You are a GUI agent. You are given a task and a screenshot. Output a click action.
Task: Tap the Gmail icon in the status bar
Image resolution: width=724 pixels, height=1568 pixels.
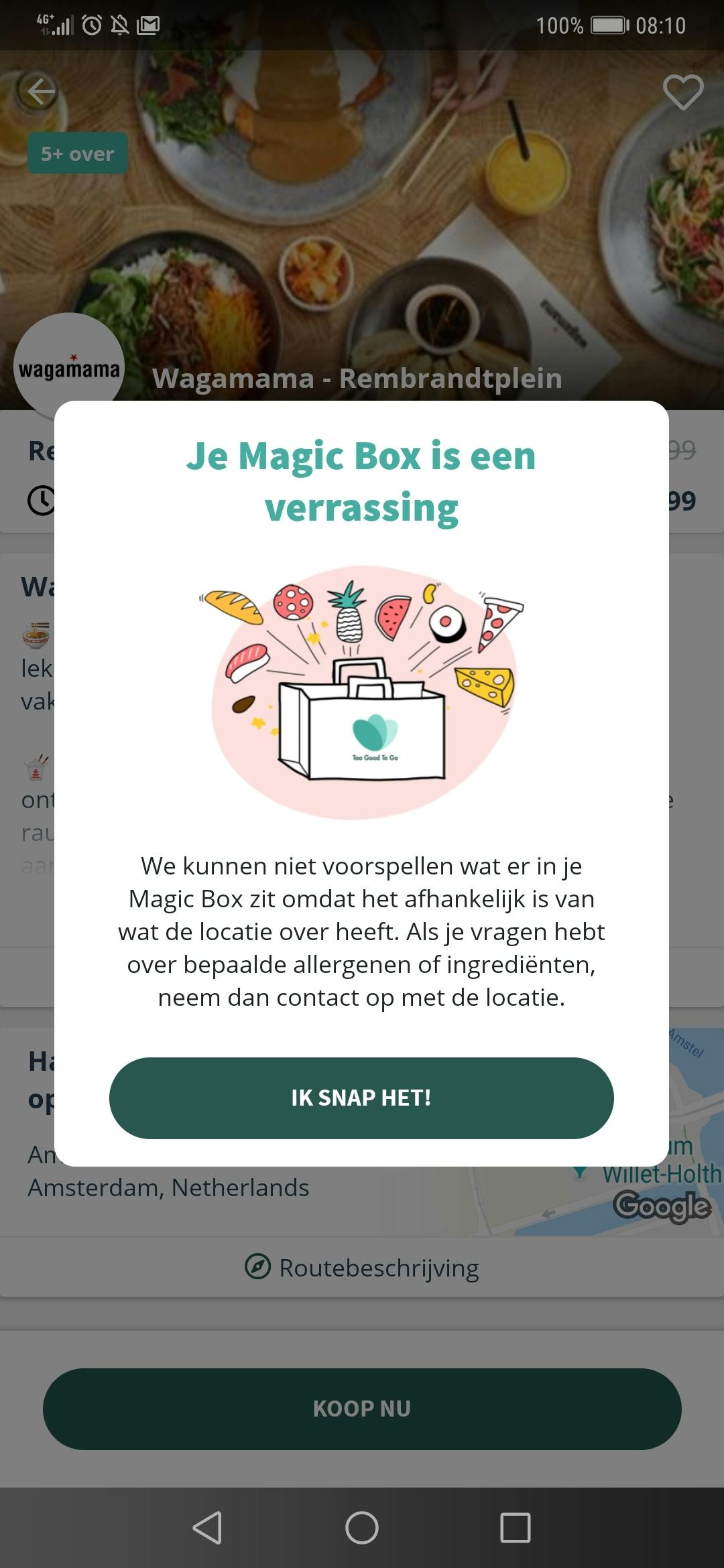tap(147, 23)
